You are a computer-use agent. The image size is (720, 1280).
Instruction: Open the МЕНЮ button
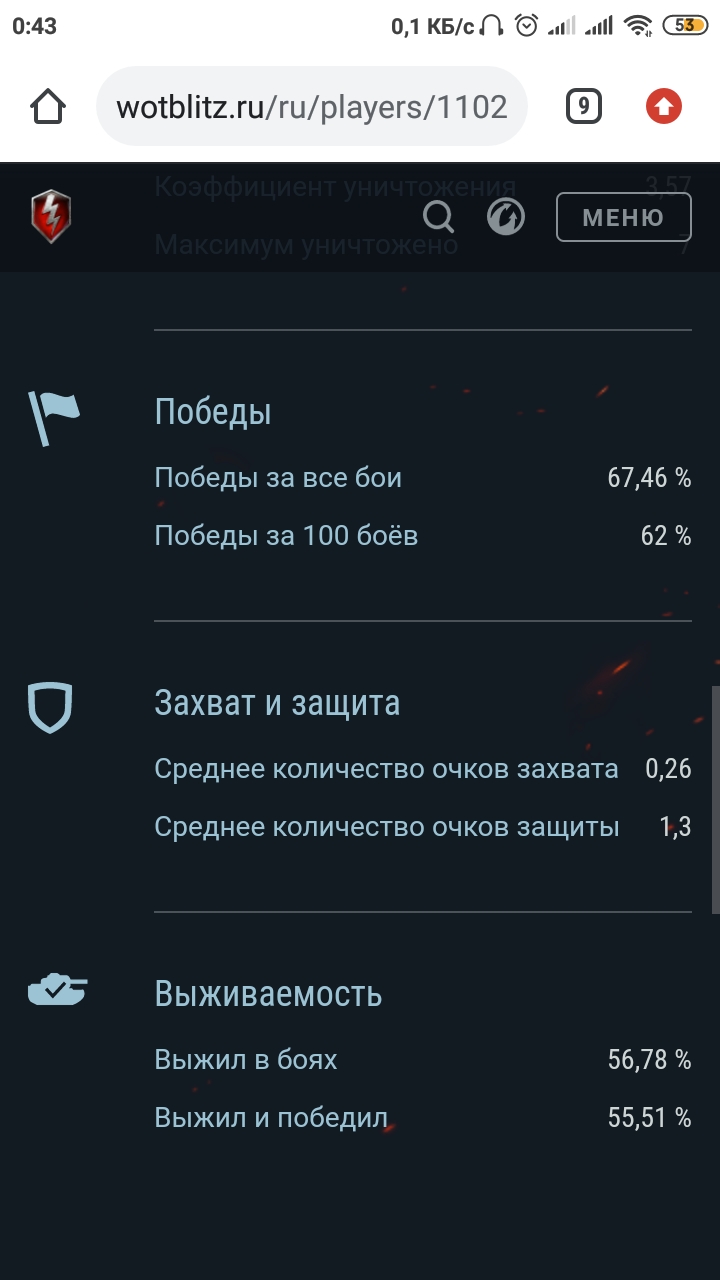pos(624,217)
